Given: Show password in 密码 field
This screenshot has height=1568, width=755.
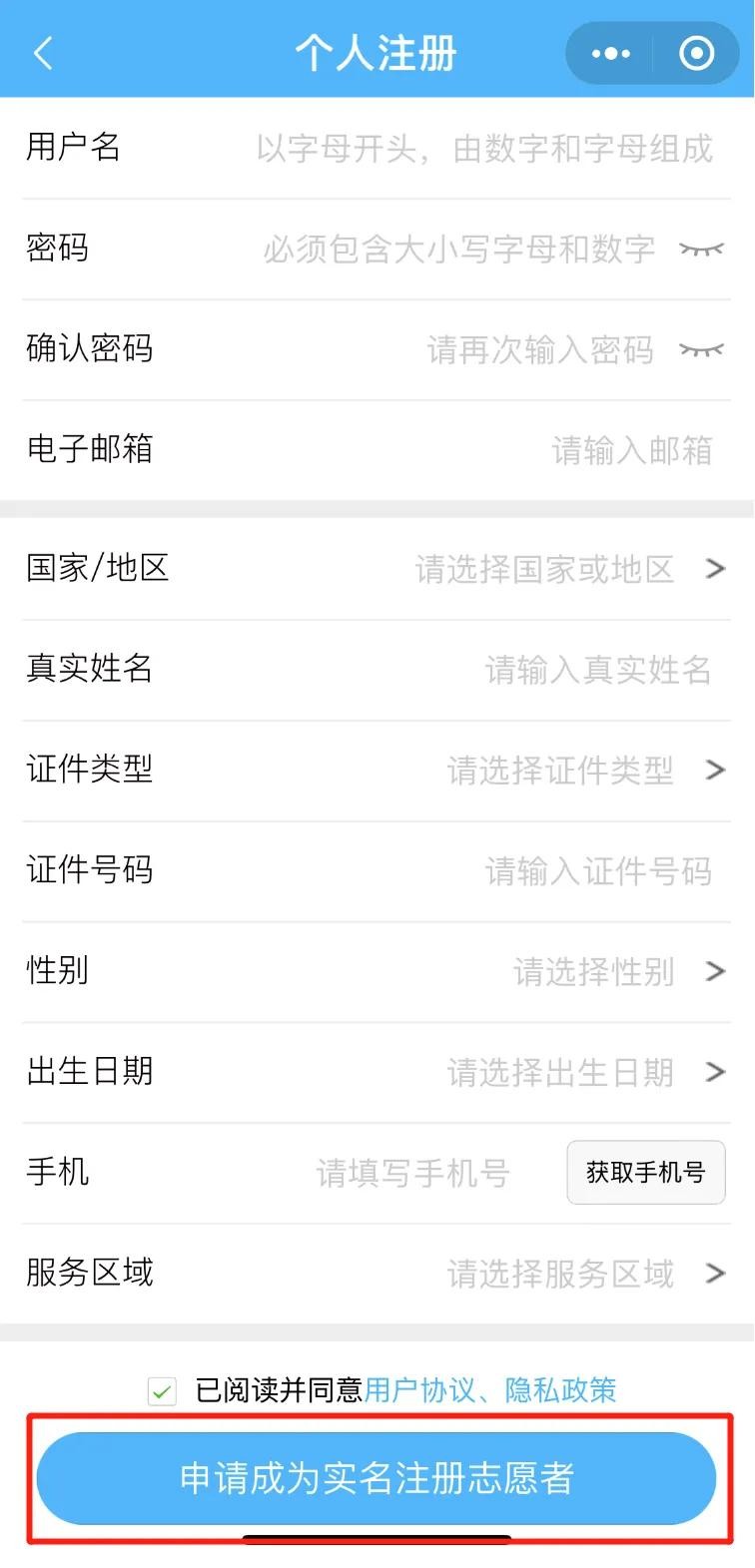Looking at the screenshot, I should 701,250.
